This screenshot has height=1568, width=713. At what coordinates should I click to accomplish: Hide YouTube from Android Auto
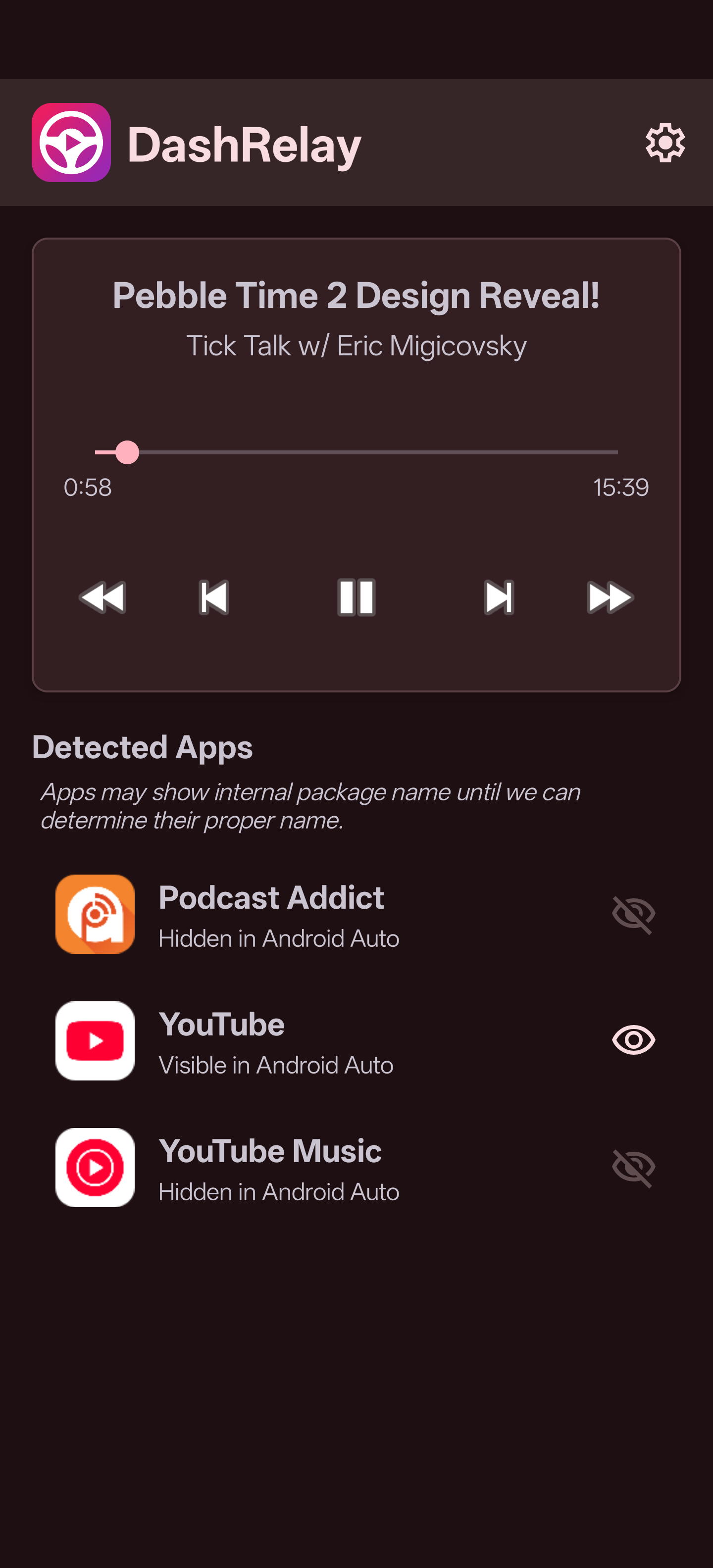(633, 1041)
